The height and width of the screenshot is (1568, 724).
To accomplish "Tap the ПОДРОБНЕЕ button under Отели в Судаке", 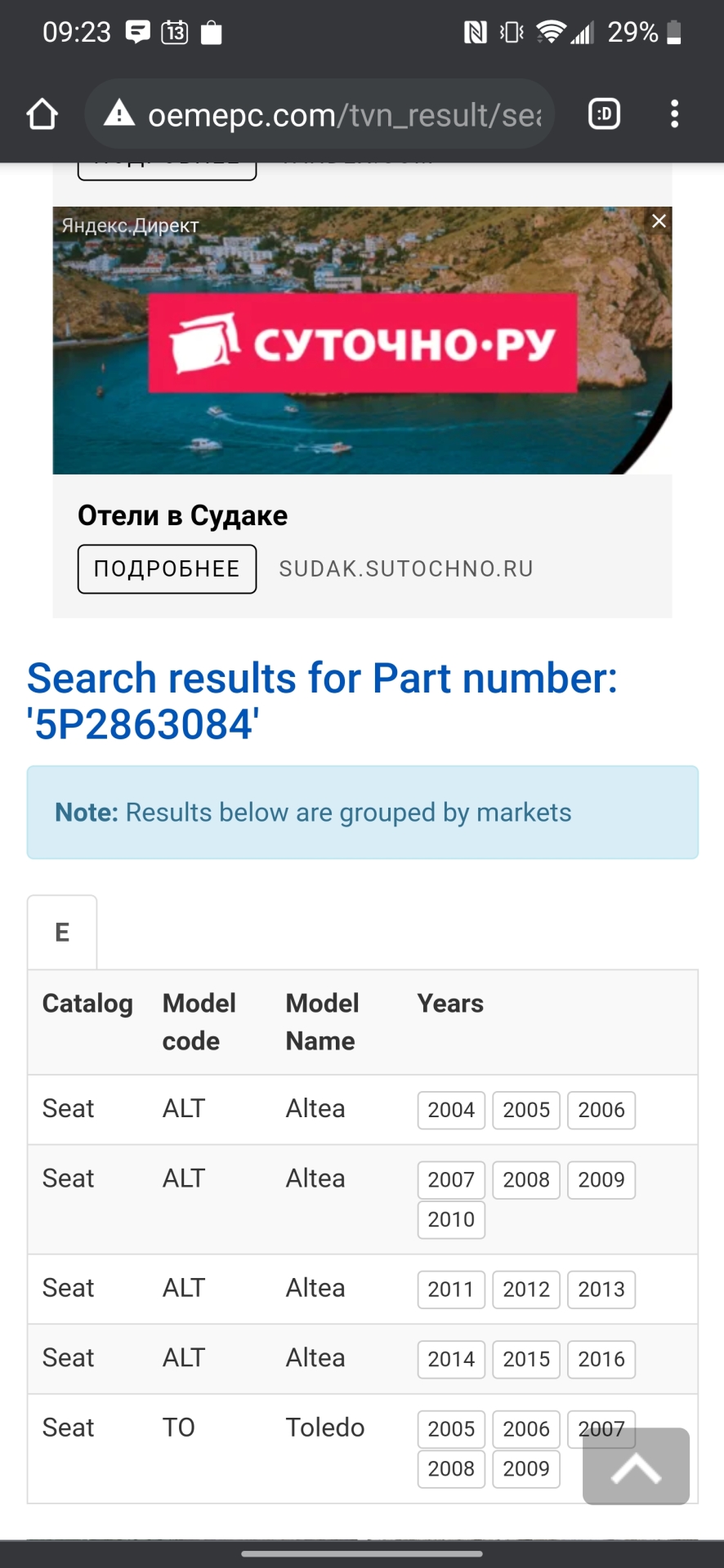I will click(167, 569).
